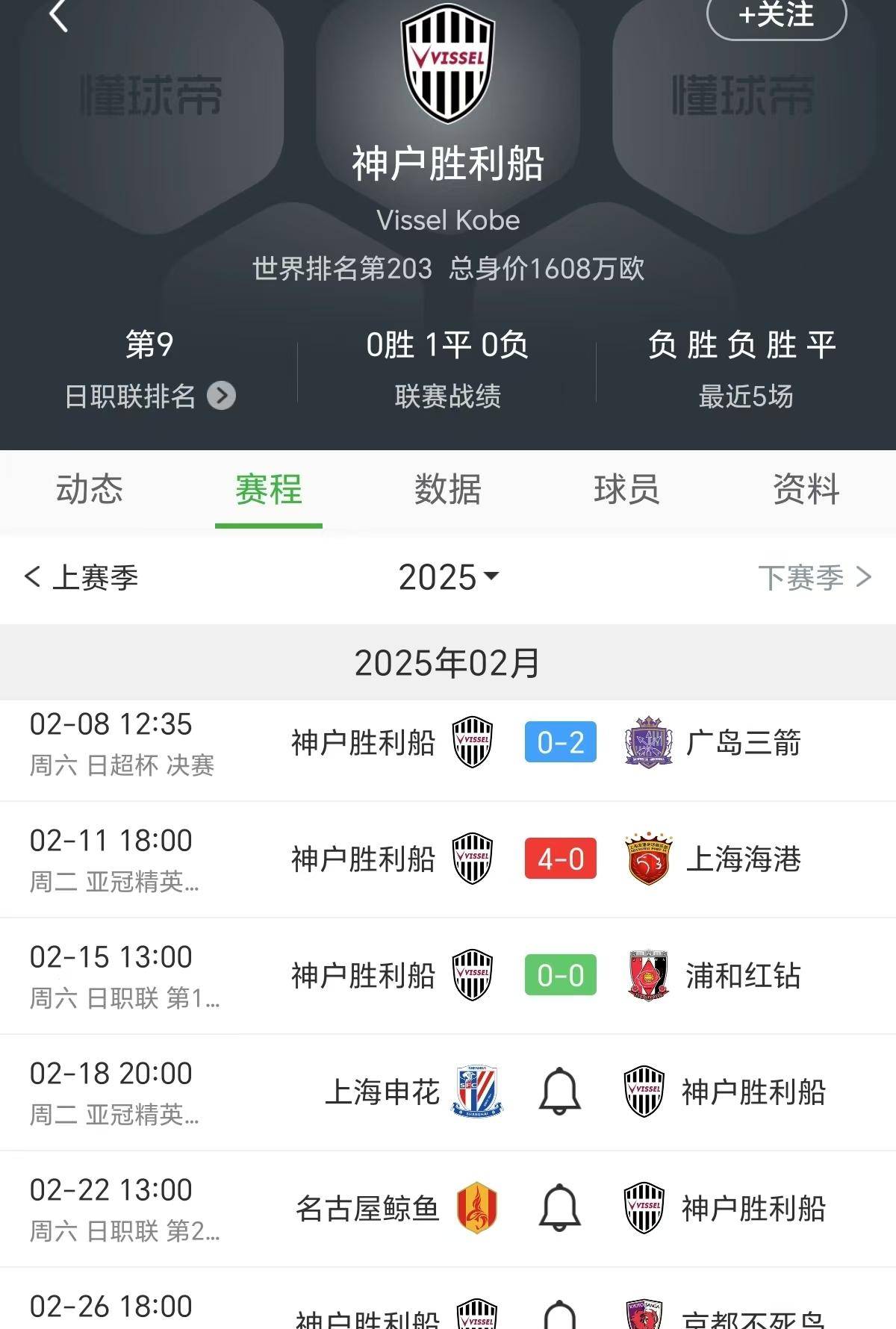This screenshot has height=1329, width=896.
Task: View the 0-0 match against 浦和红钻
Action: point(560,975)
